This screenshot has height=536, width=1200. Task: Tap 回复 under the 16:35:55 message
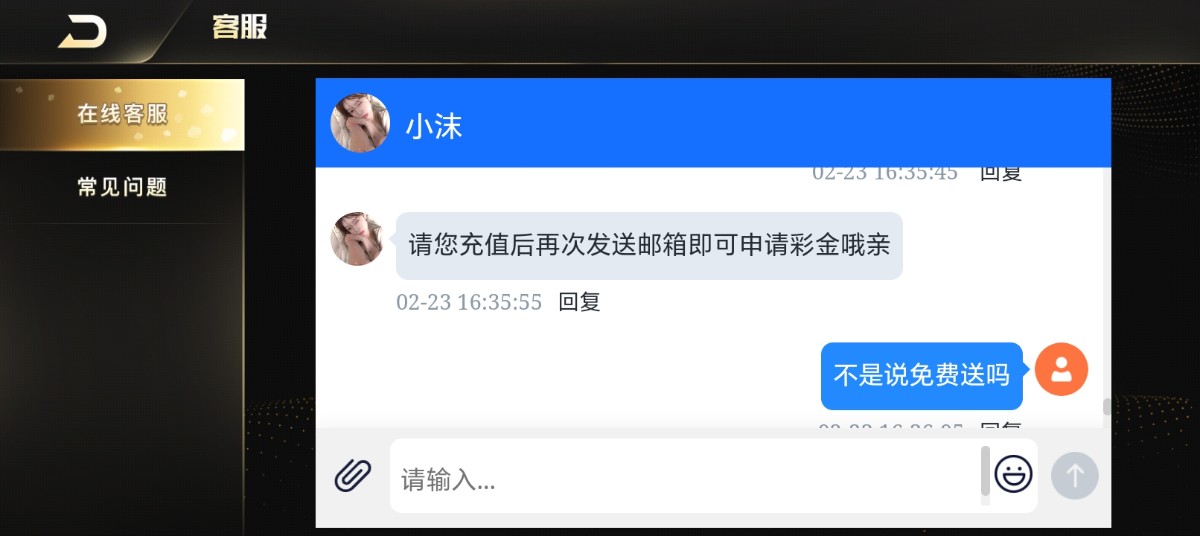(579, 302)
